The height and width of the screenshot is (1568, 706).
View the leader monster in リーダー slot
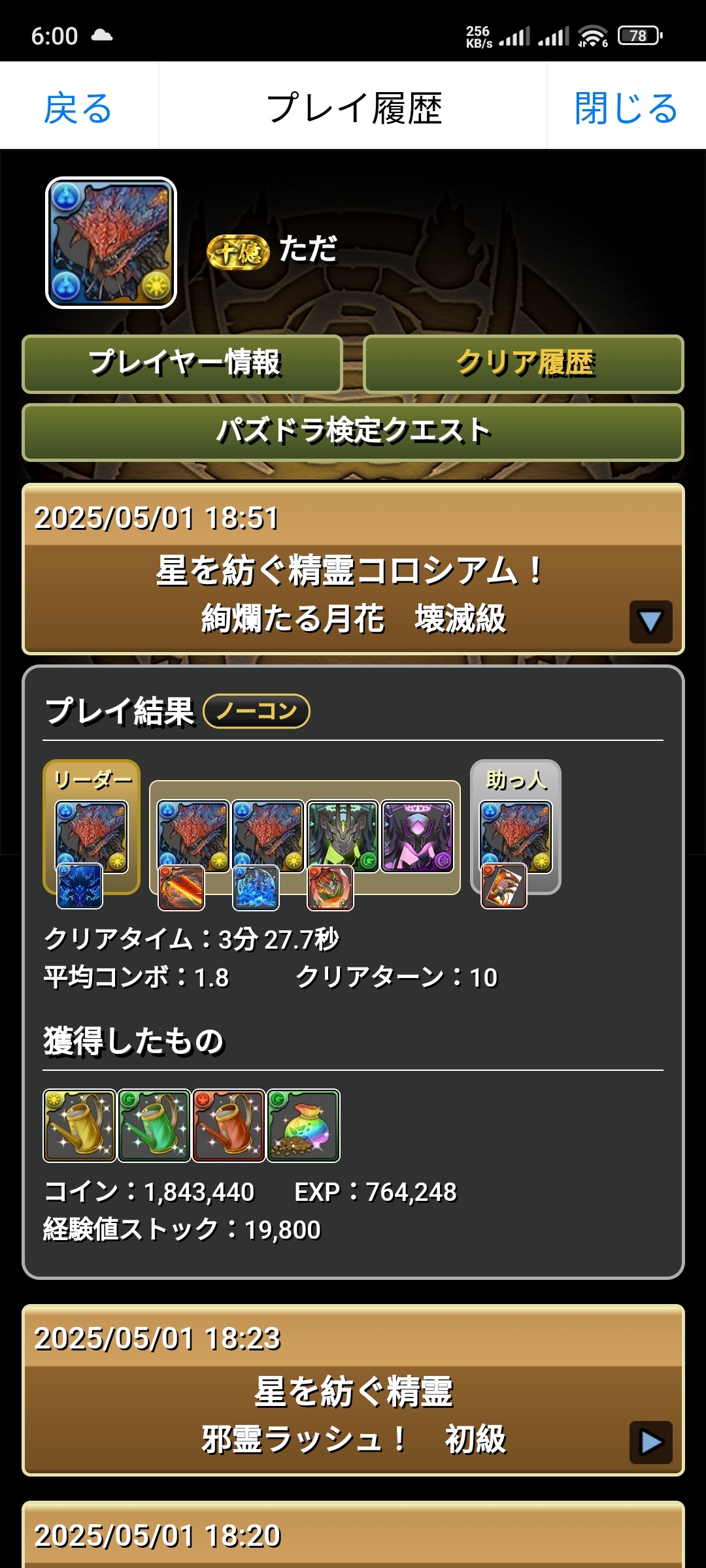(x=92, y=836)
